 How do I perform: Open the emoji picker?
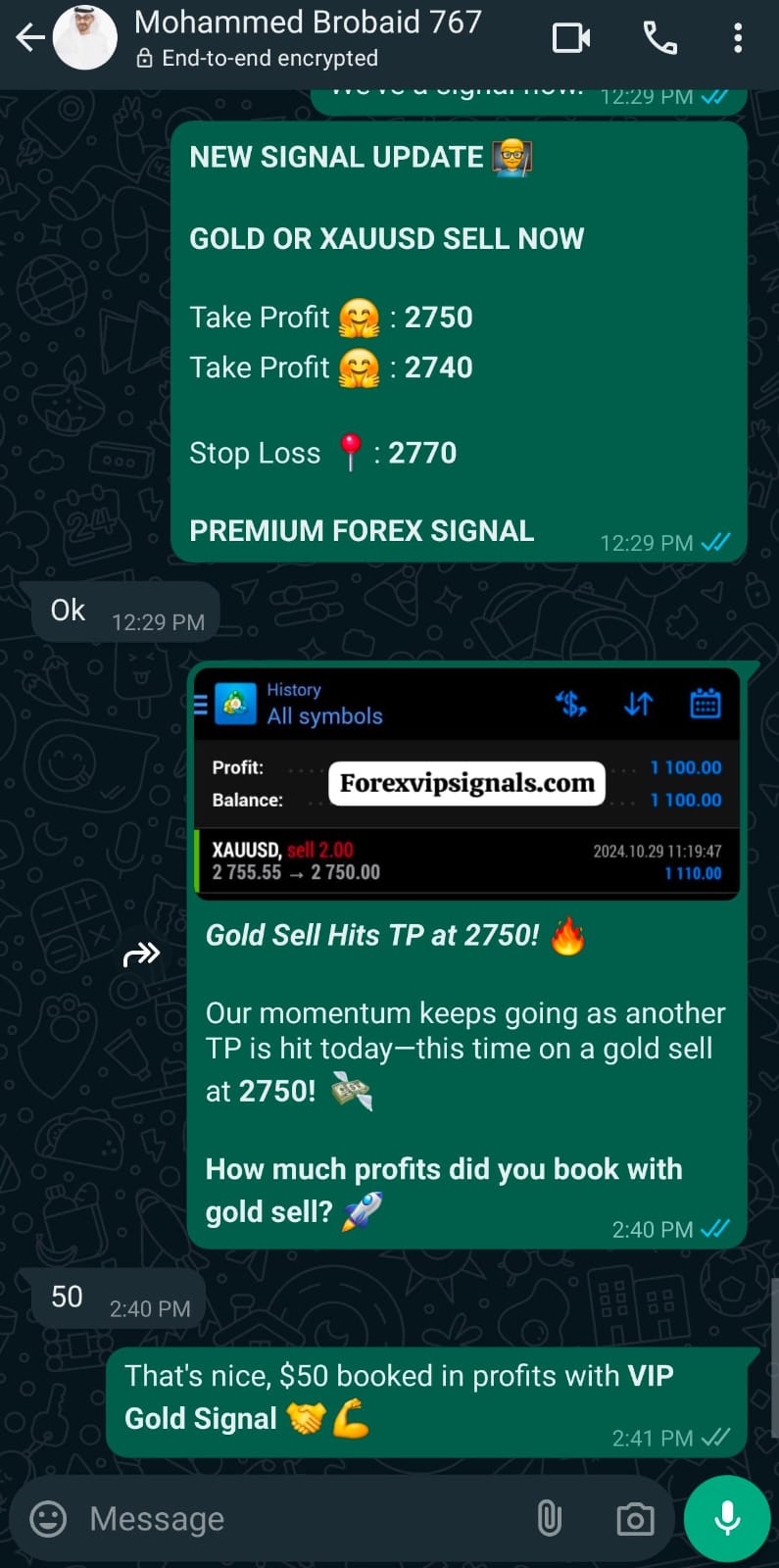(x=49, y=1519)
